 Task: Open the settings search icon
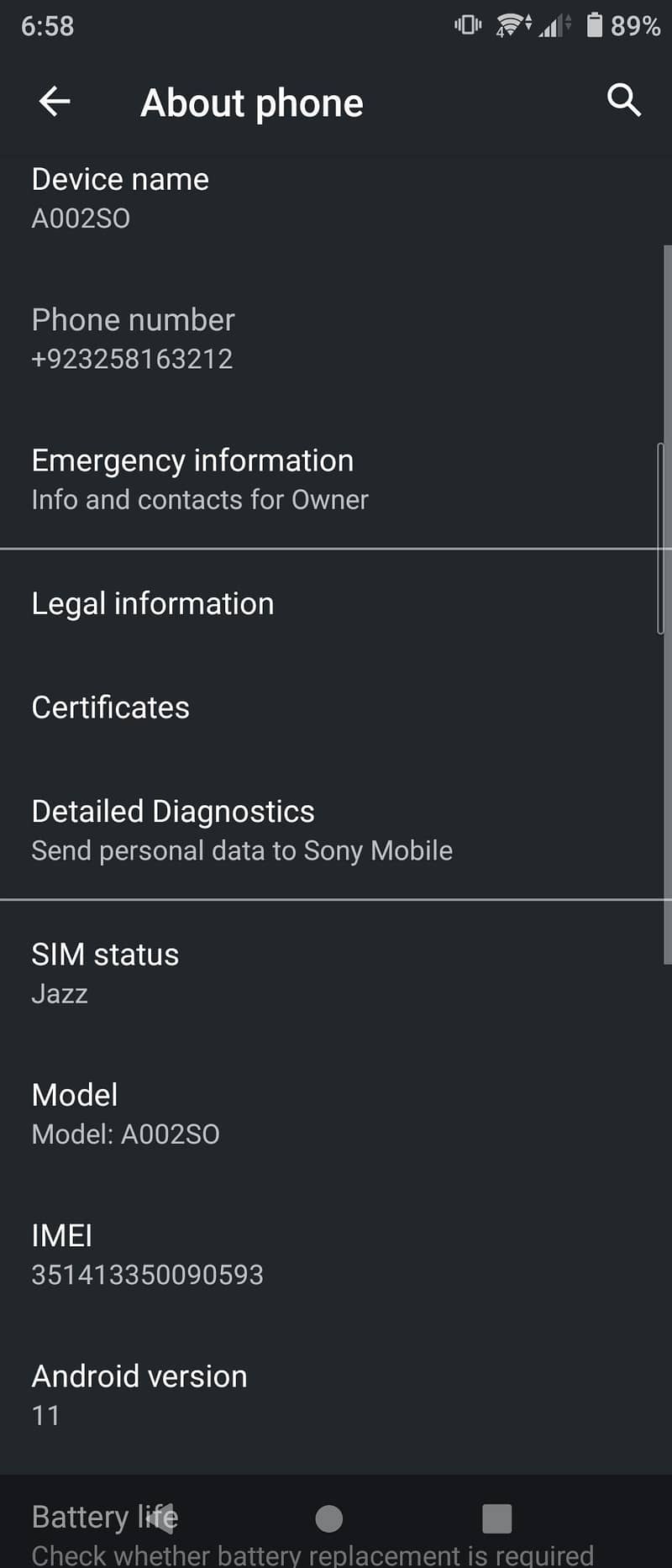pyautogui.click(x=623, y=100)
